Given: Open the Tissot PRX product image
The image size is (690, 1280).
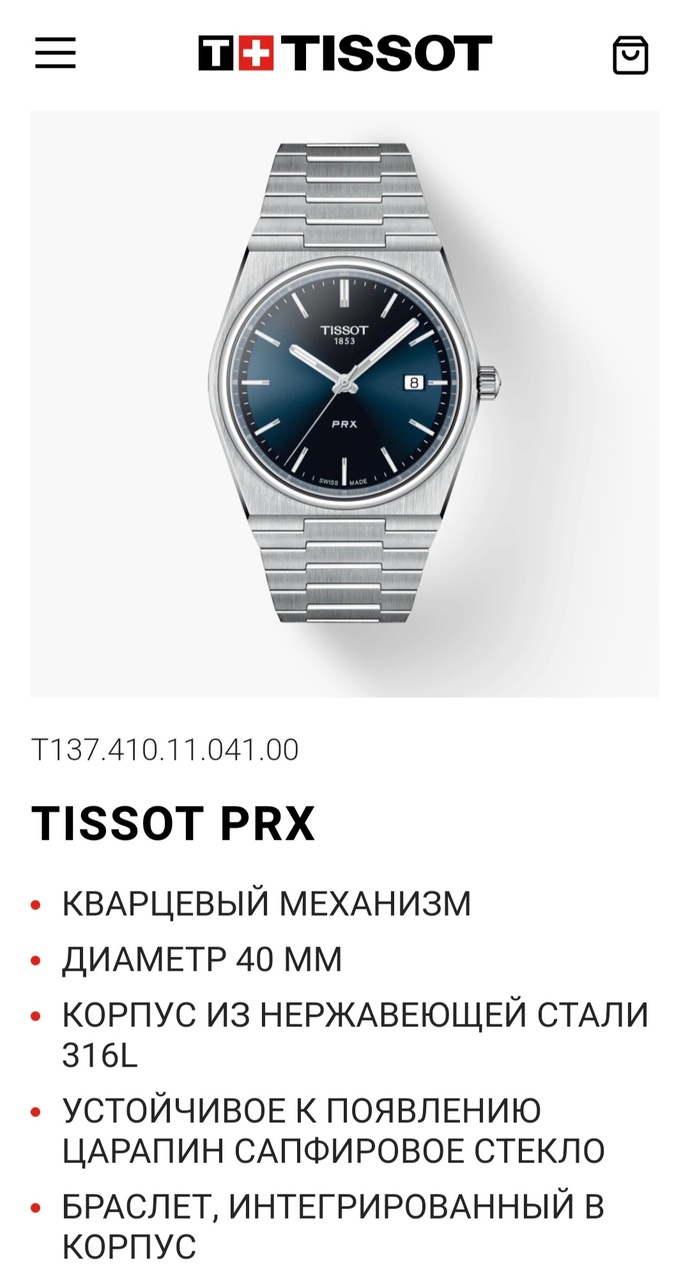Looking at the screenshot, I should (x=345, y=404).
